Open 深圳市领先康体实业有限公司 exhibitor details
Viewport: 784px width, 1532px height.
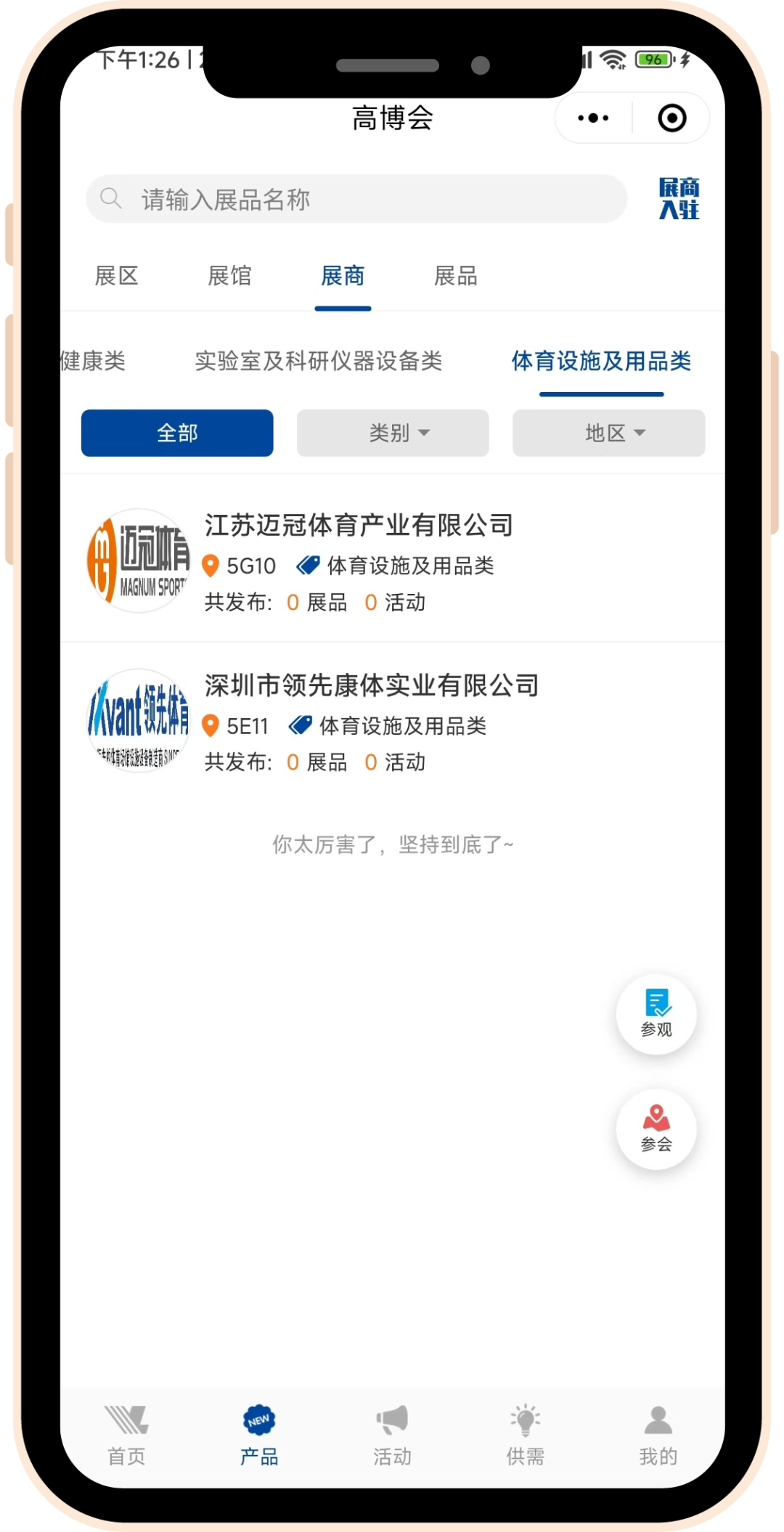pyautogui.click(x=371, y=685)
